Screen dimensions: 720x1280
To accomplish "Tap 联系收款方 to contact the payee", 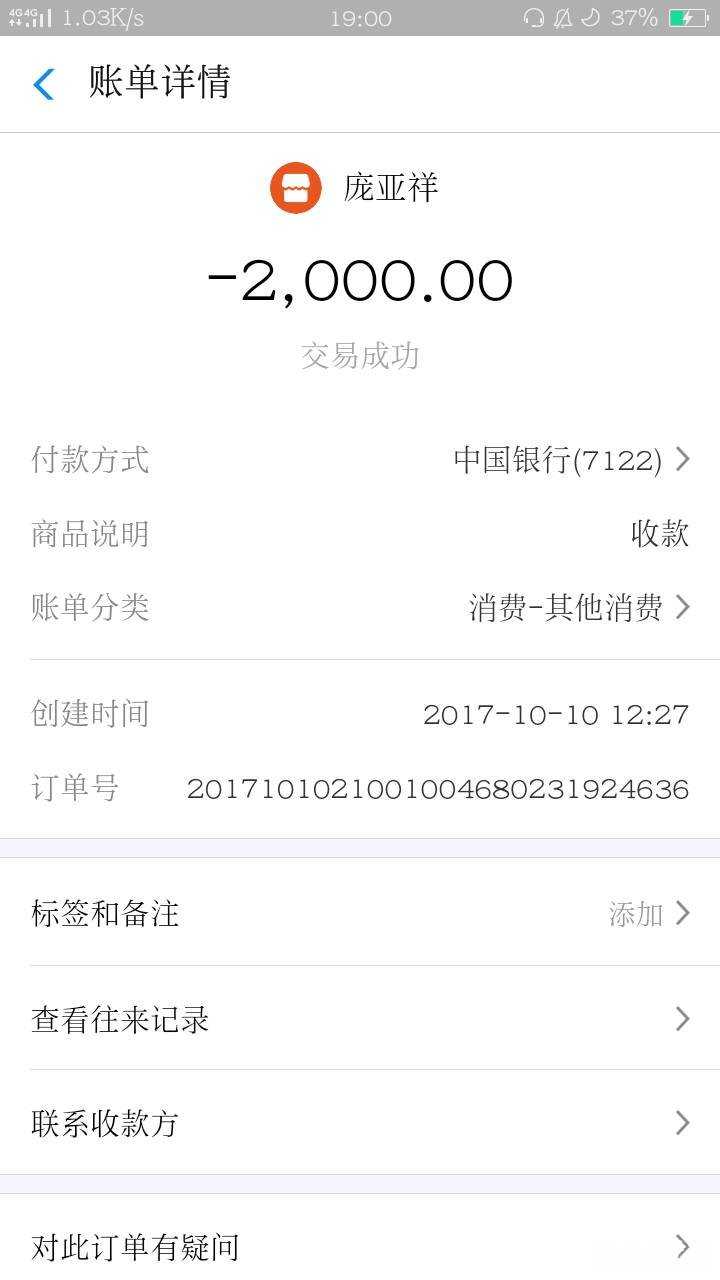I will (x=360, y=1123).
